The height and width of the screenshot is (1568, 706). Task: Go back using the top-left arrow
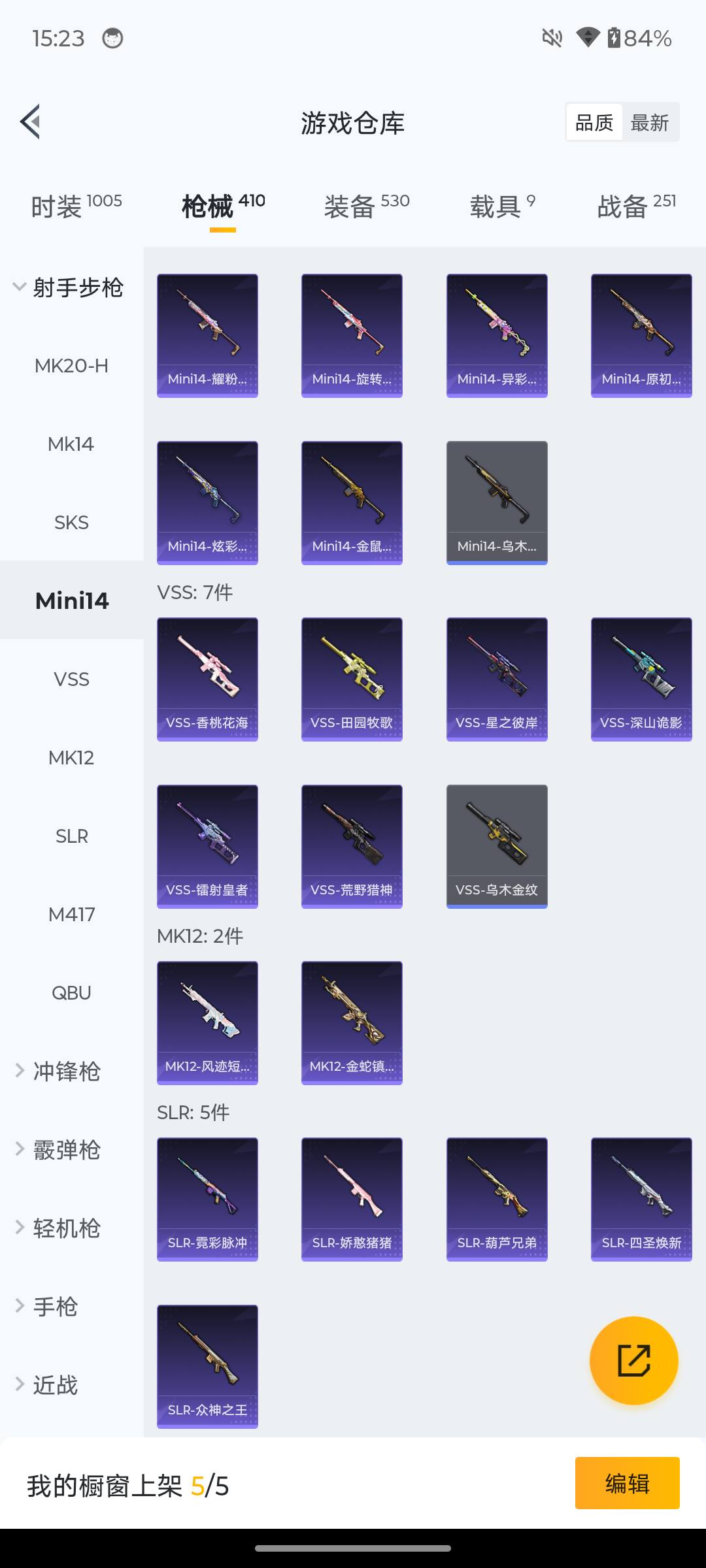[30, 122]
